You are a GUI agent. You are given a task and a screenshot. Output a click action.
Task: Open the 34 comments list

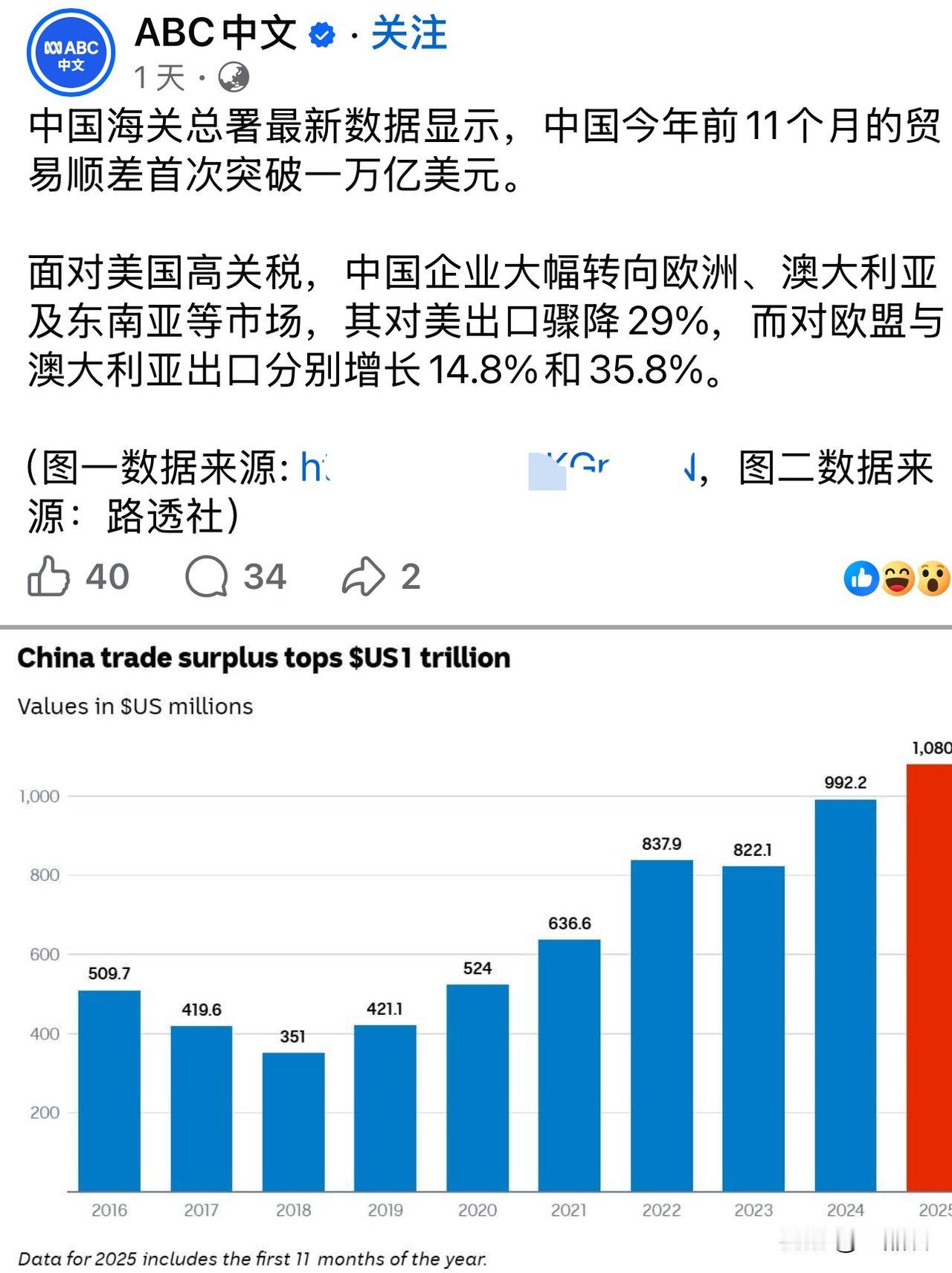point(263,577)
